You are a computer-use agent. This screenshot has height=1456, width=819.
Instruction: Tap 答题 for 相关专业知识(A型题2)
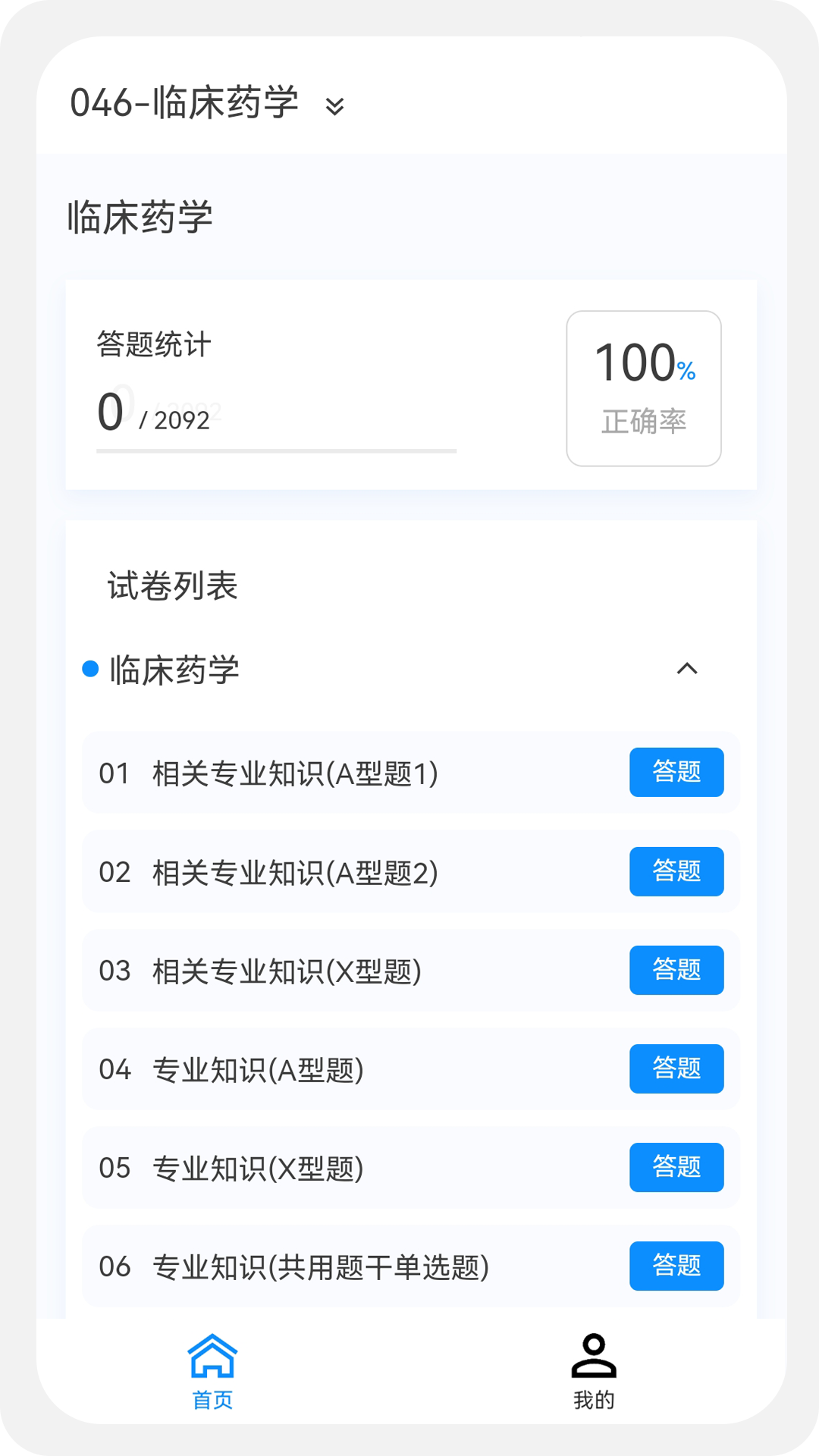pos(676,871)
